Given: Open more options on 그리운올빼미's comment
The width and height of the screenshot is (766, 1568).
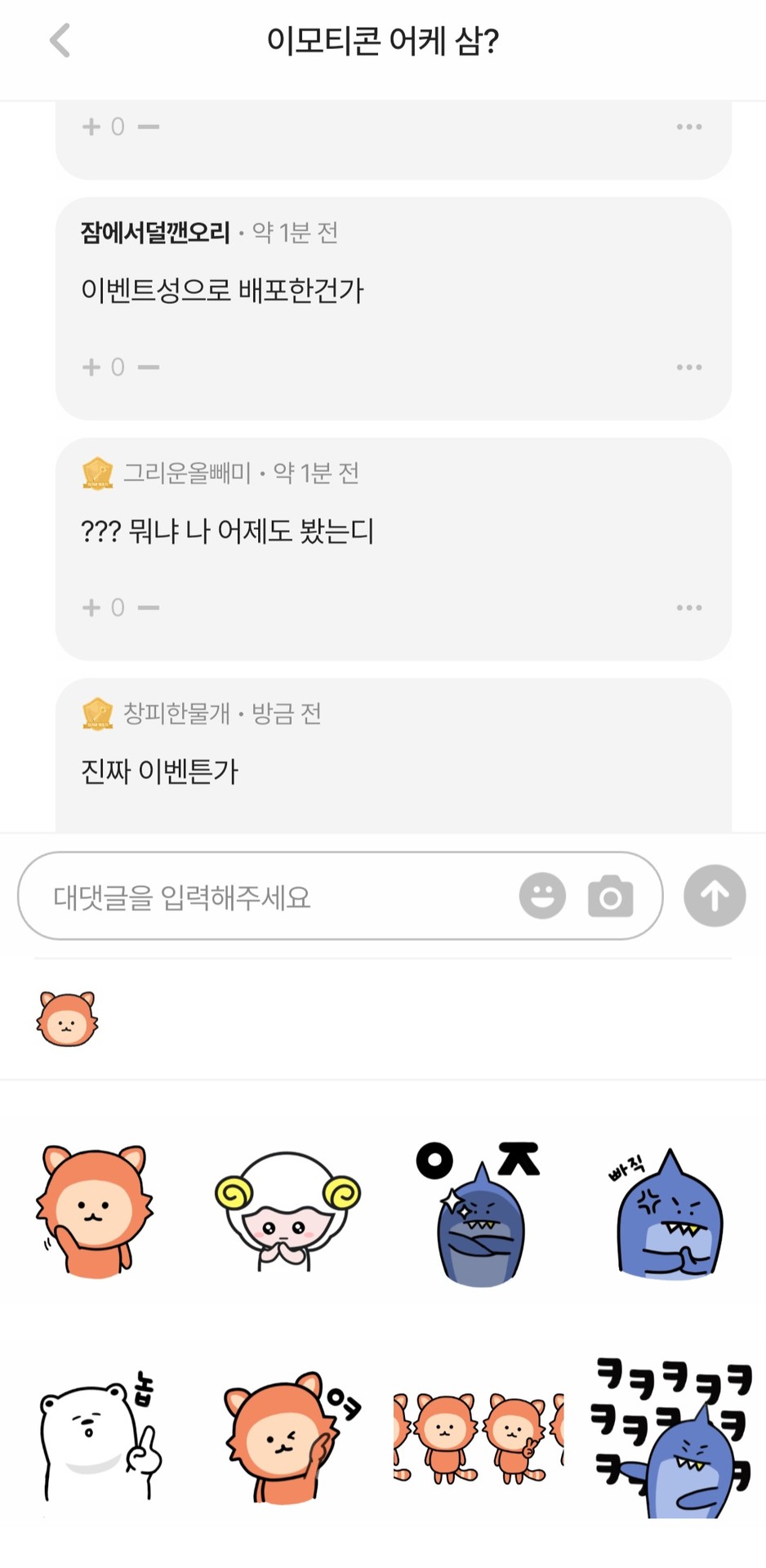Looking at the screenshot, I should point(688,608).
